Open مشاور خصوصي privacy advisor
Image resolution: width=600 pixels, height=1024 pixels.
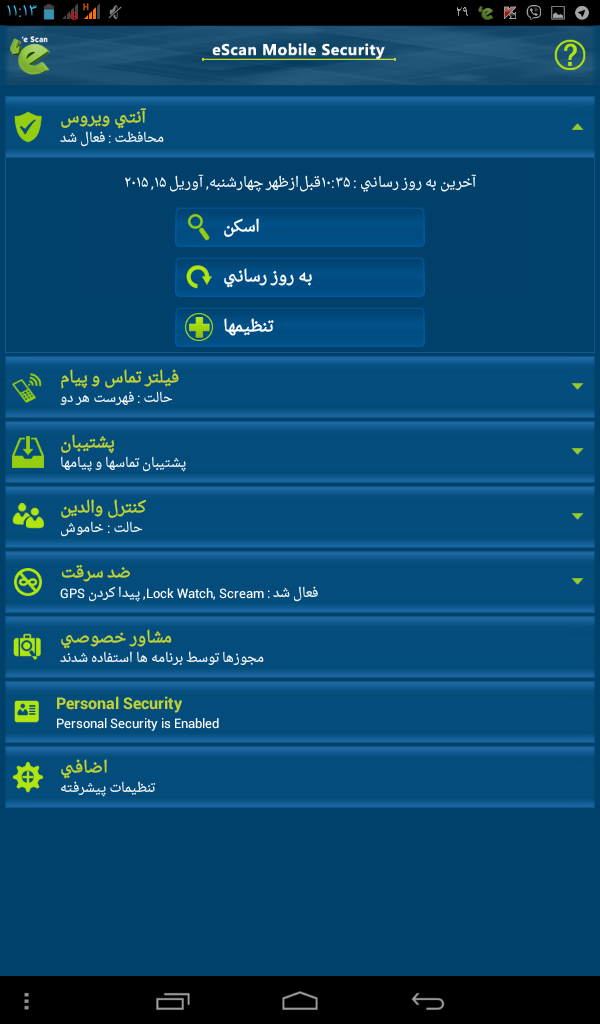[300, 647]
